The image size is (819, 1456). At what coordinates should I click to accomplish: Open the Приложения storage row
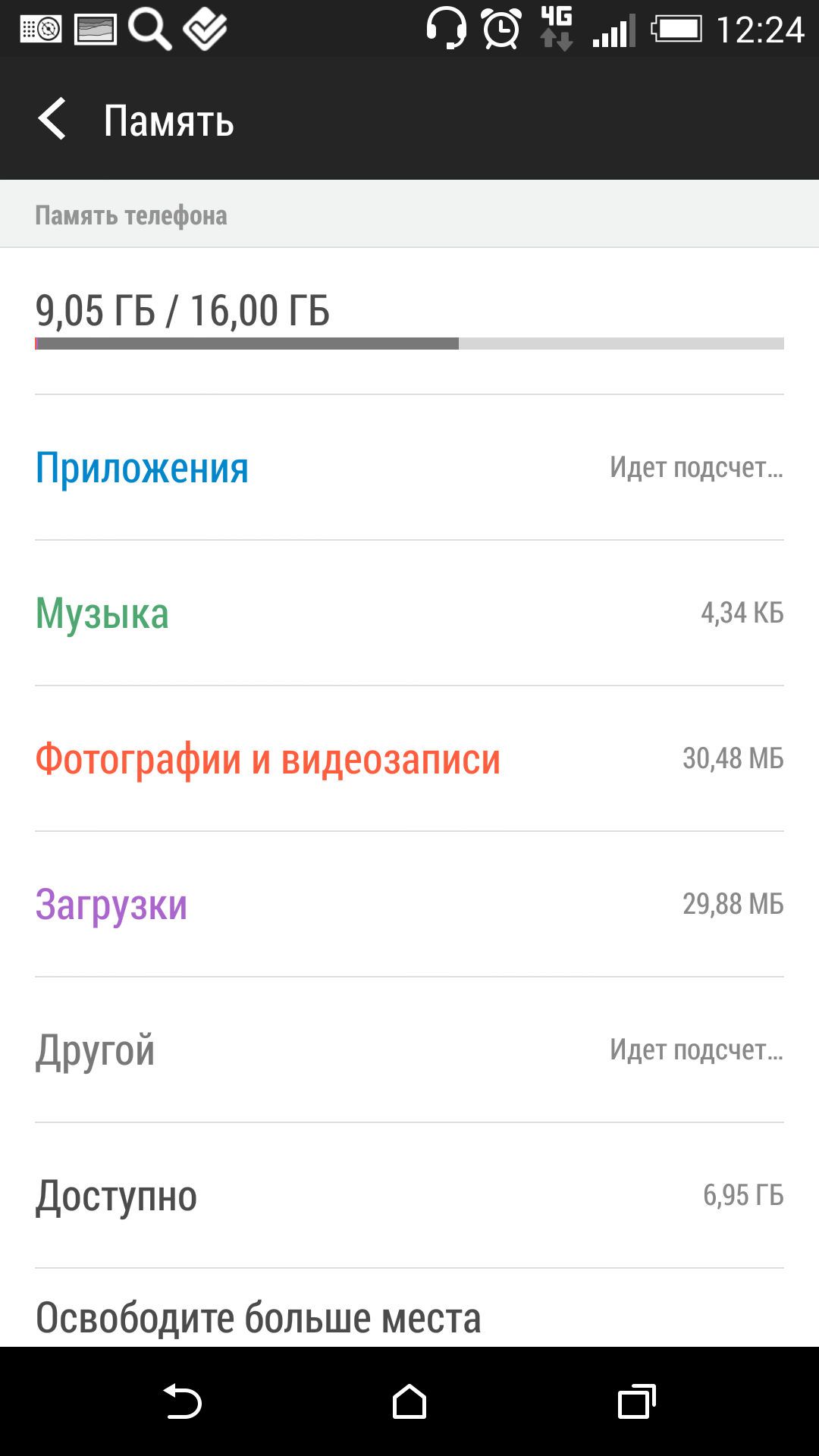pyautogui.click(x=409, y=468)
